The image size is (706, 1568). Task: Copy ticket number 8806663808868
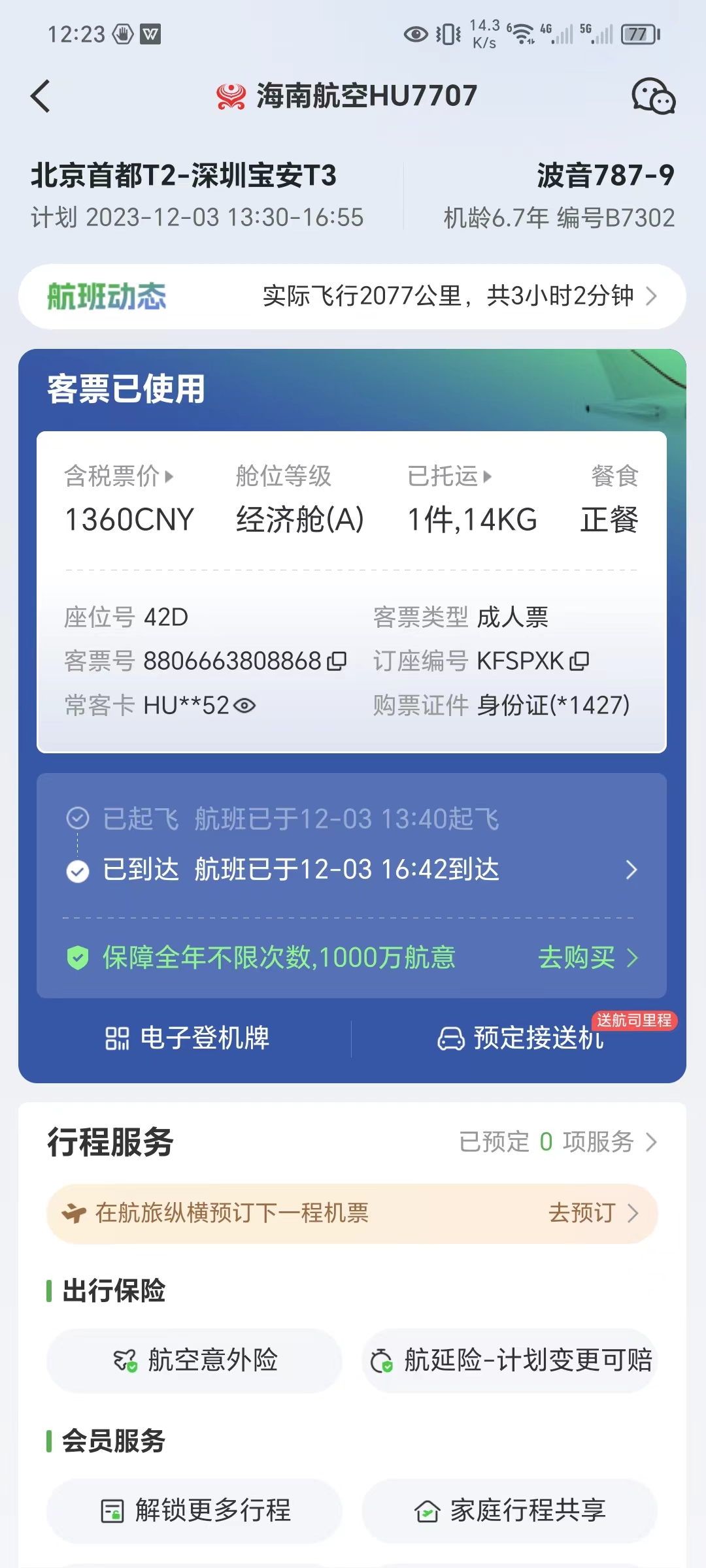(337, 661)
